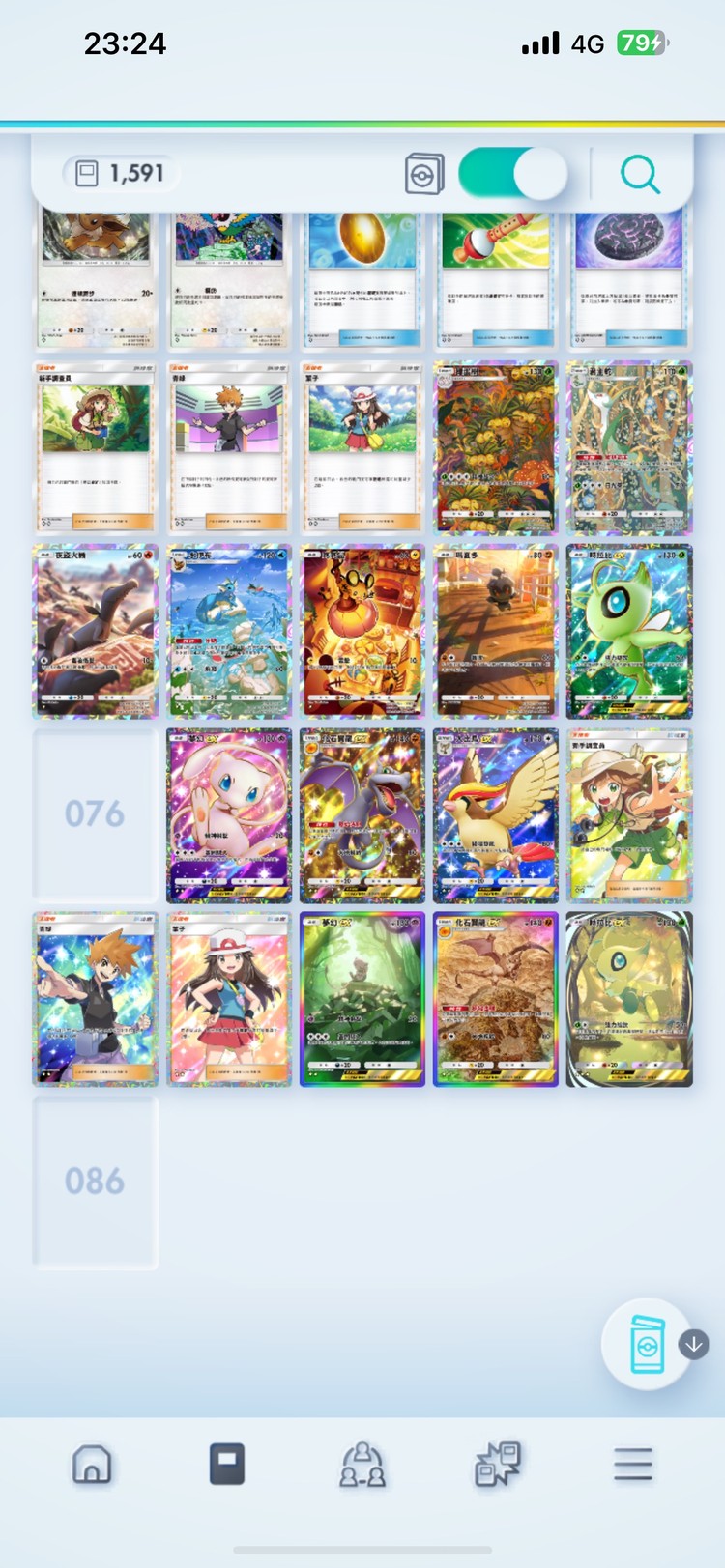
Task: Open the Mew ex card
Action: [x=229, y=815]
